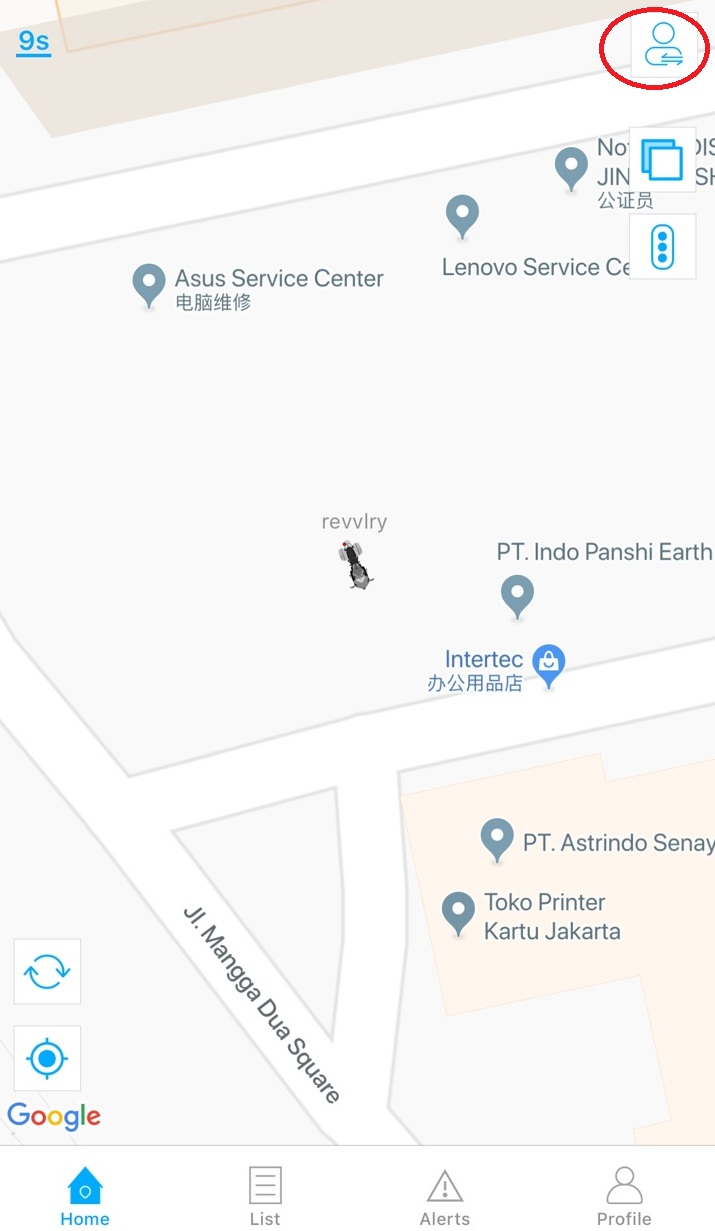Refresh the map with circular arrows
Viewport: 715px width, 1231px height.
pos(47,971)
